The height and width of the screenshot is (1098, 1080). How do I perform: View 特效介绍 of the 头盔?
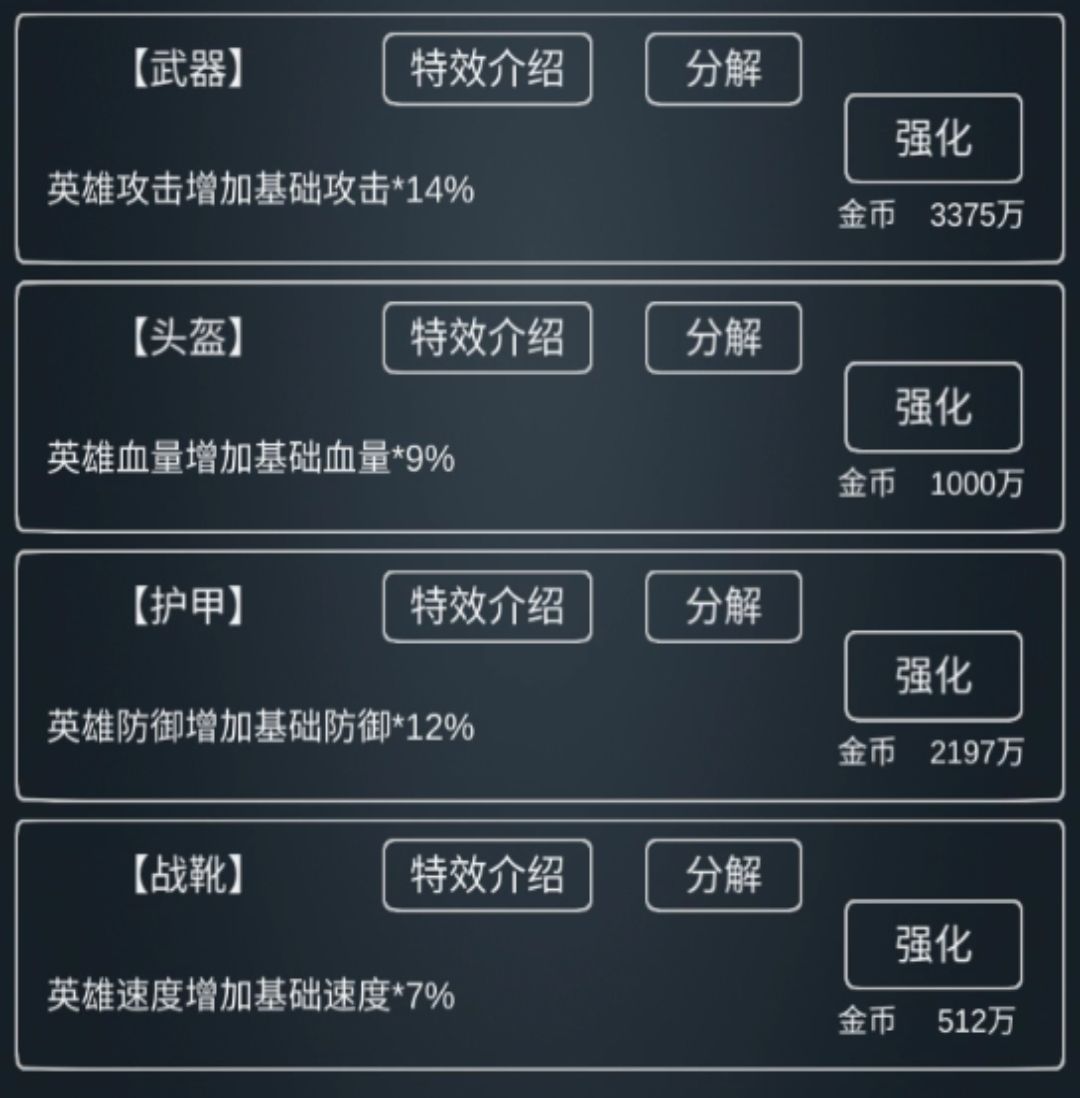(487, 338)
